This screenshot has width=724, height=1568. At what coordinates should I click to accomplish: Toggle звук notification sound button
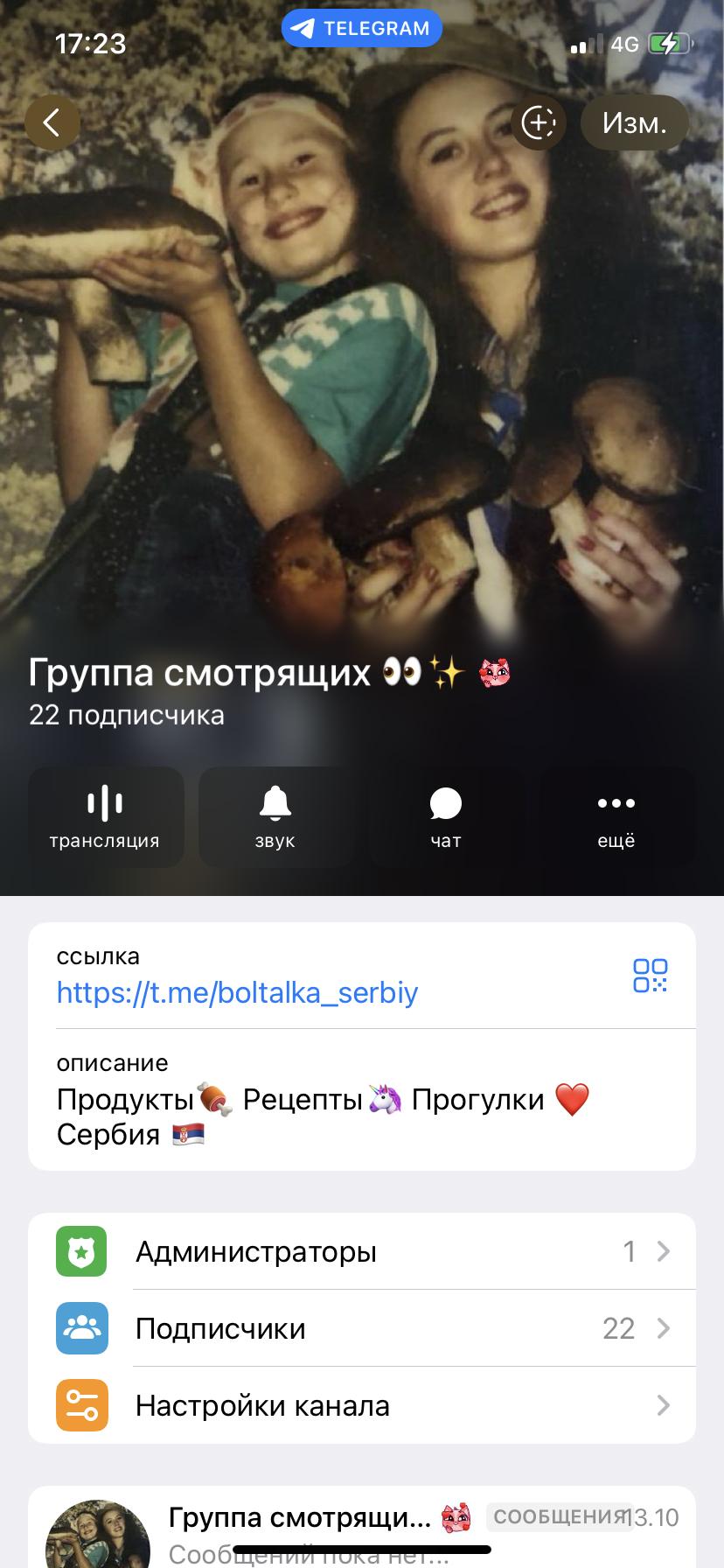tap(275, 817)
